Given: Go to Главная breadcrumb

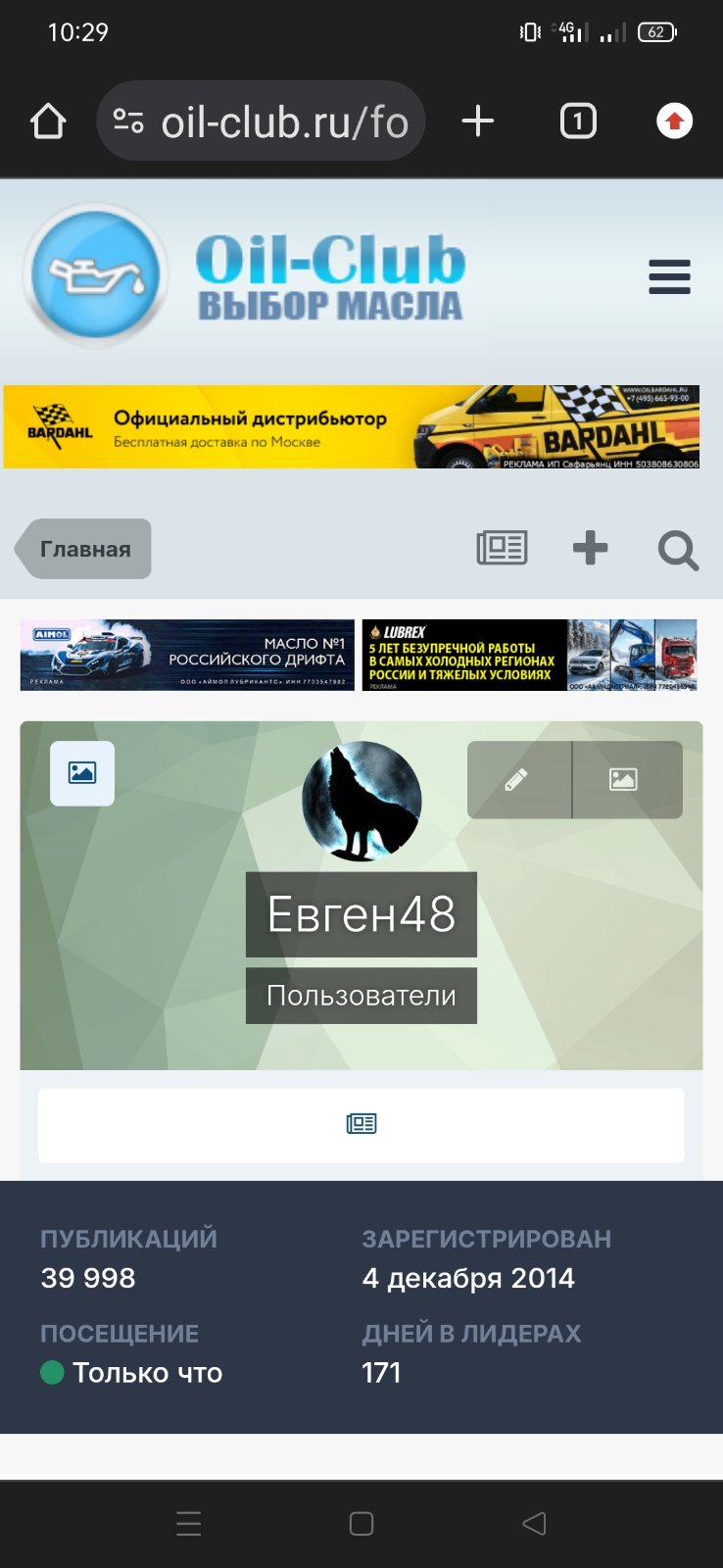Looking at the screenshot, I should 85,549.
